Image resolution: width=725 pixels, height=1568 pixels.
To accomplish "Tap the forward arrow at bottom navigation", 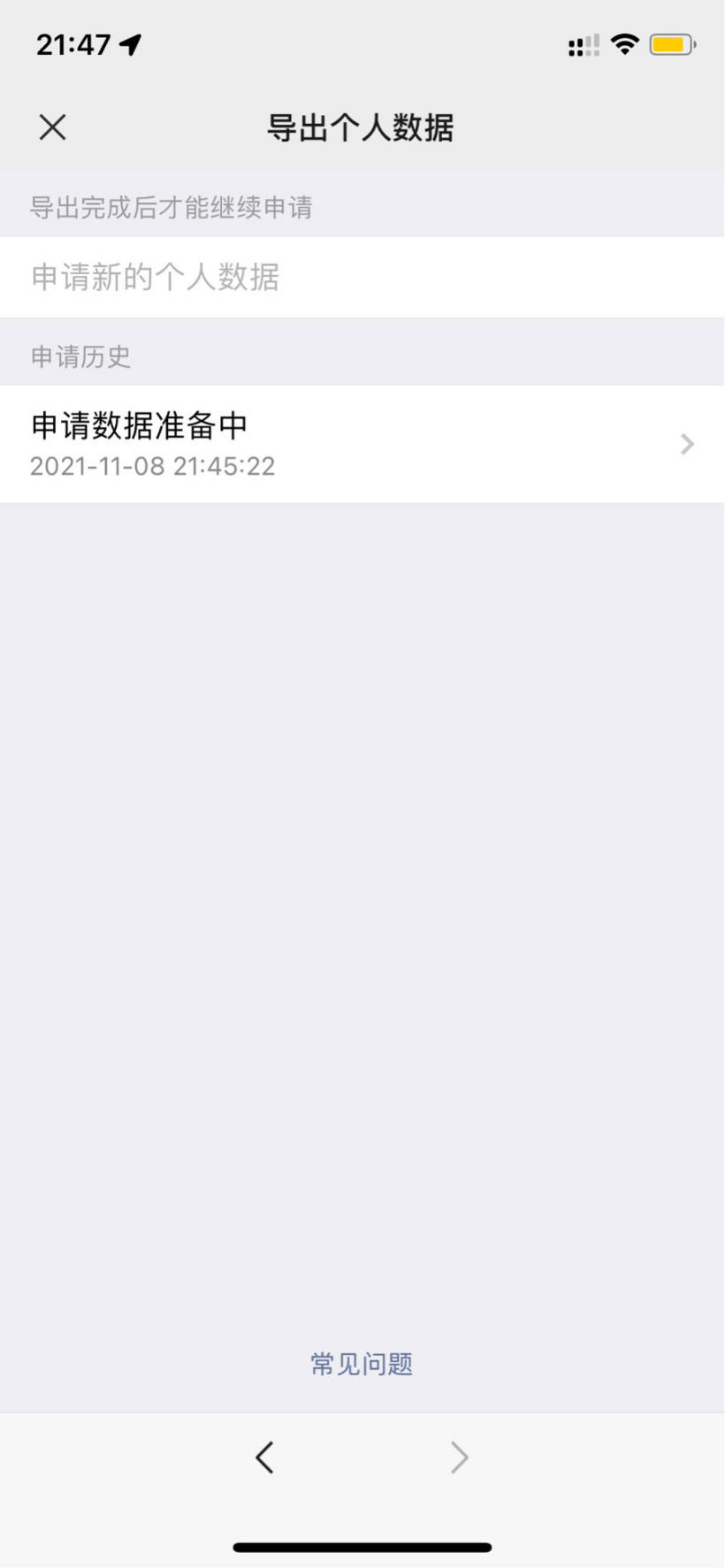I will tap(459, 1457).
